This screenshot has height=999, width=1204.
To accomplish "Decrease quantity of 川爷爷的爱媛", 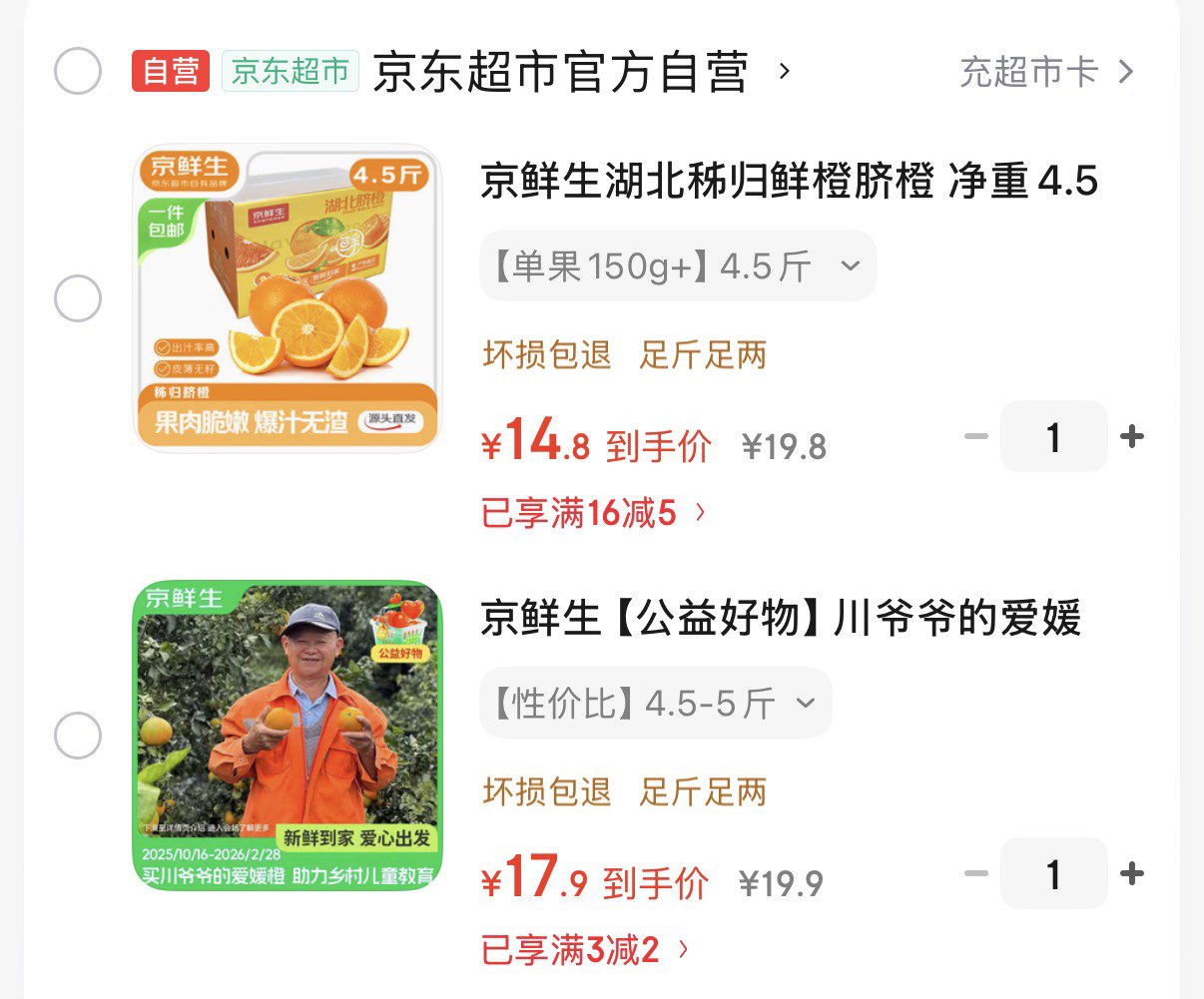I will 976,874.
